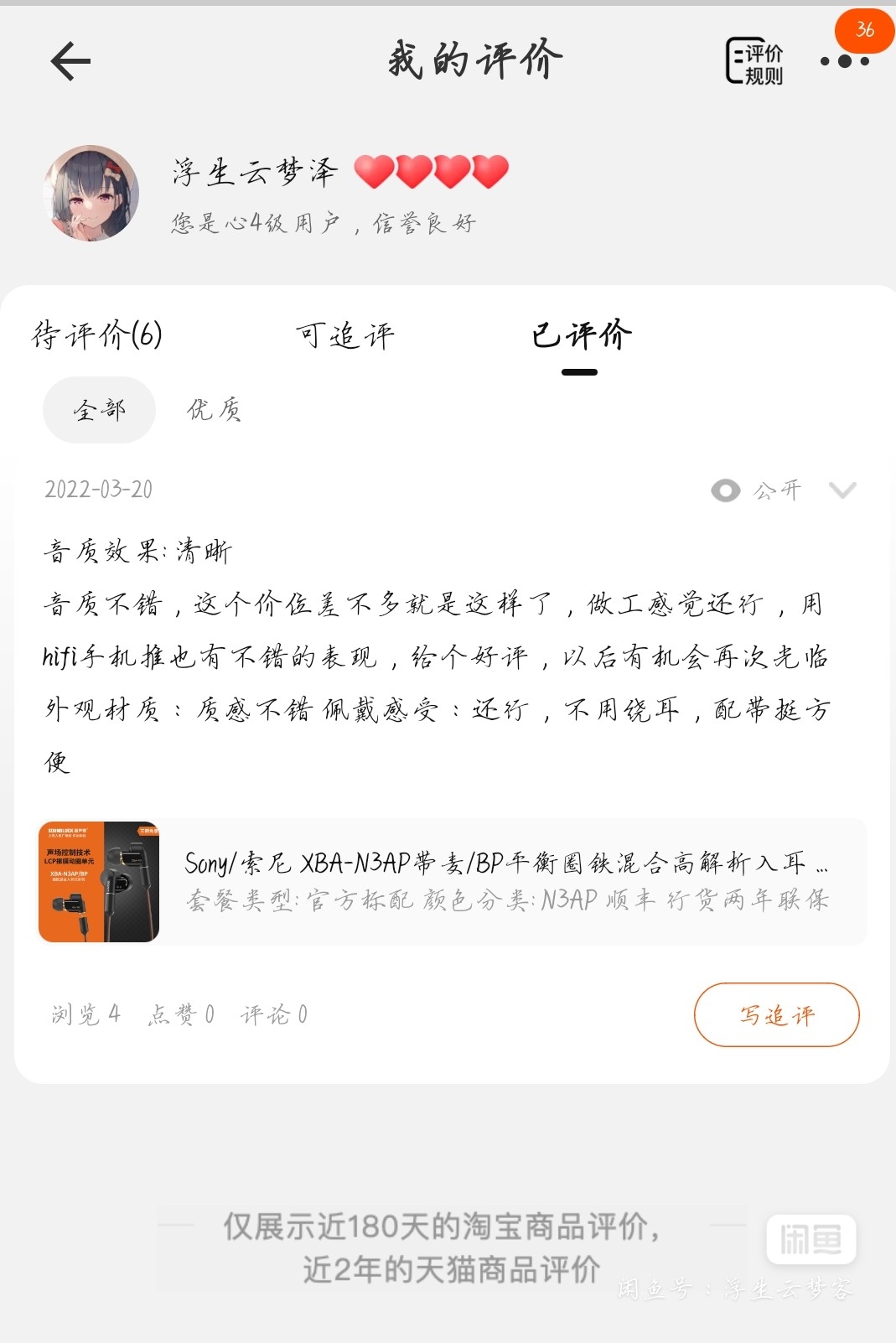
Task: Open the Sony XBA-N3AP product card
Action: (x=453, y=882)
